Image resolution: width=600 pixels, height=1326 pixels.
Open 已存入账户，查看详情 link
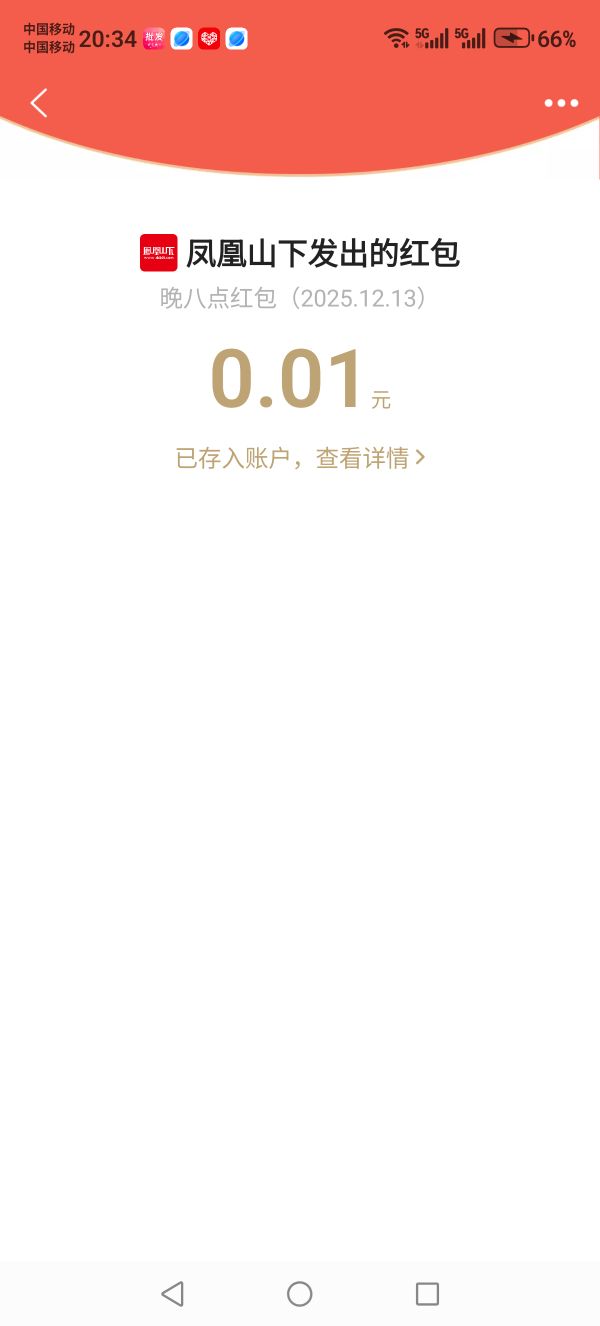pos(300,458)
